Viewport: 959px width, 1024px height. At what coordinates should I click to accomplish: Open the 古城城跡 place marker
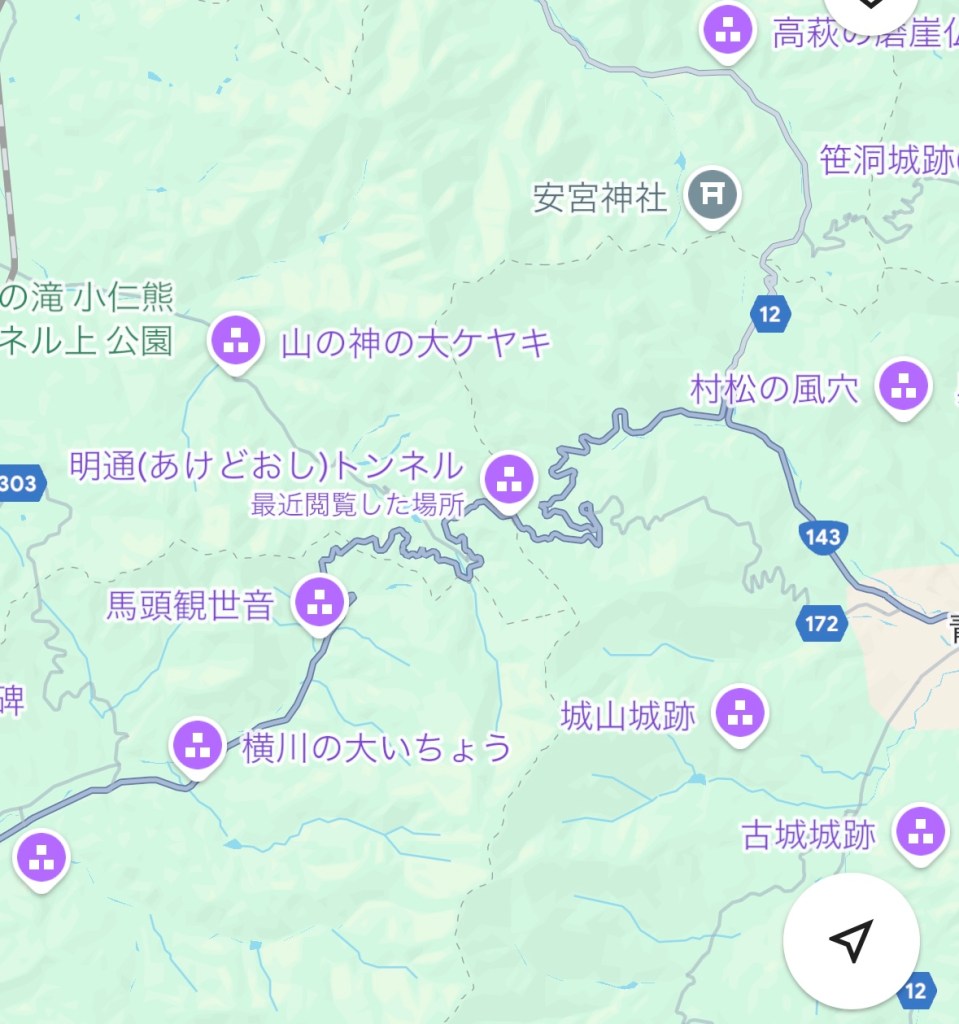(920, 832)
